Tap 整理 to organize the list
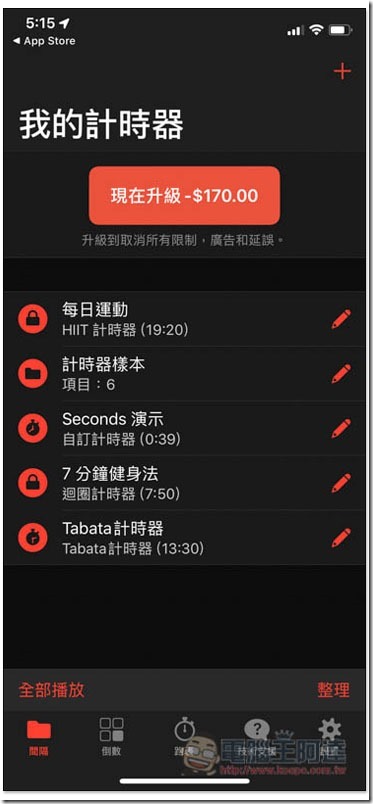 click(333, 690)
